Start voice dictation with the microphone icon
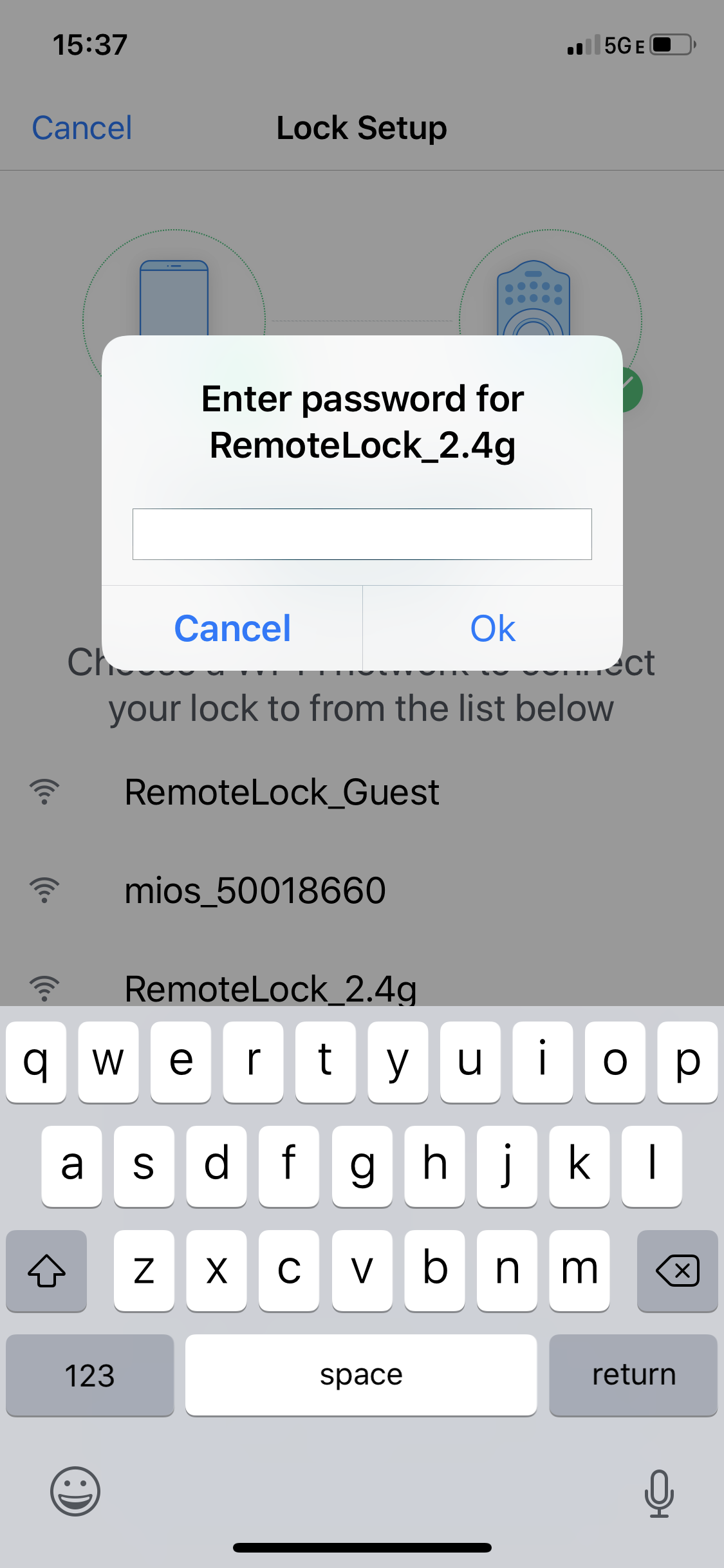Viewport: 724px width, 1568px height. tap(658, 1492)
